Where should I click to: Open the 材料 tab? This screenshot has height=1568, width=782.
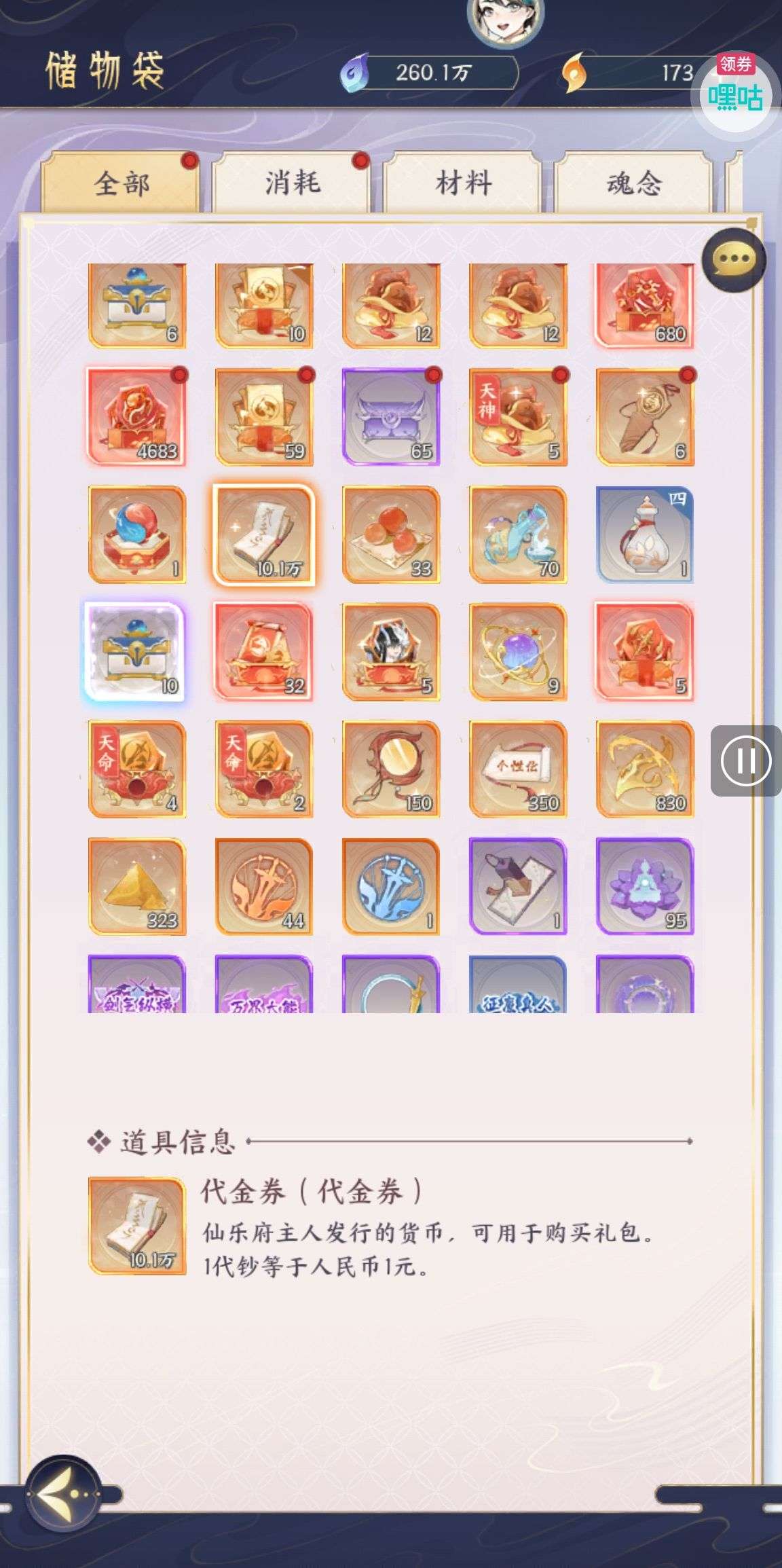(x=463, y=183)
